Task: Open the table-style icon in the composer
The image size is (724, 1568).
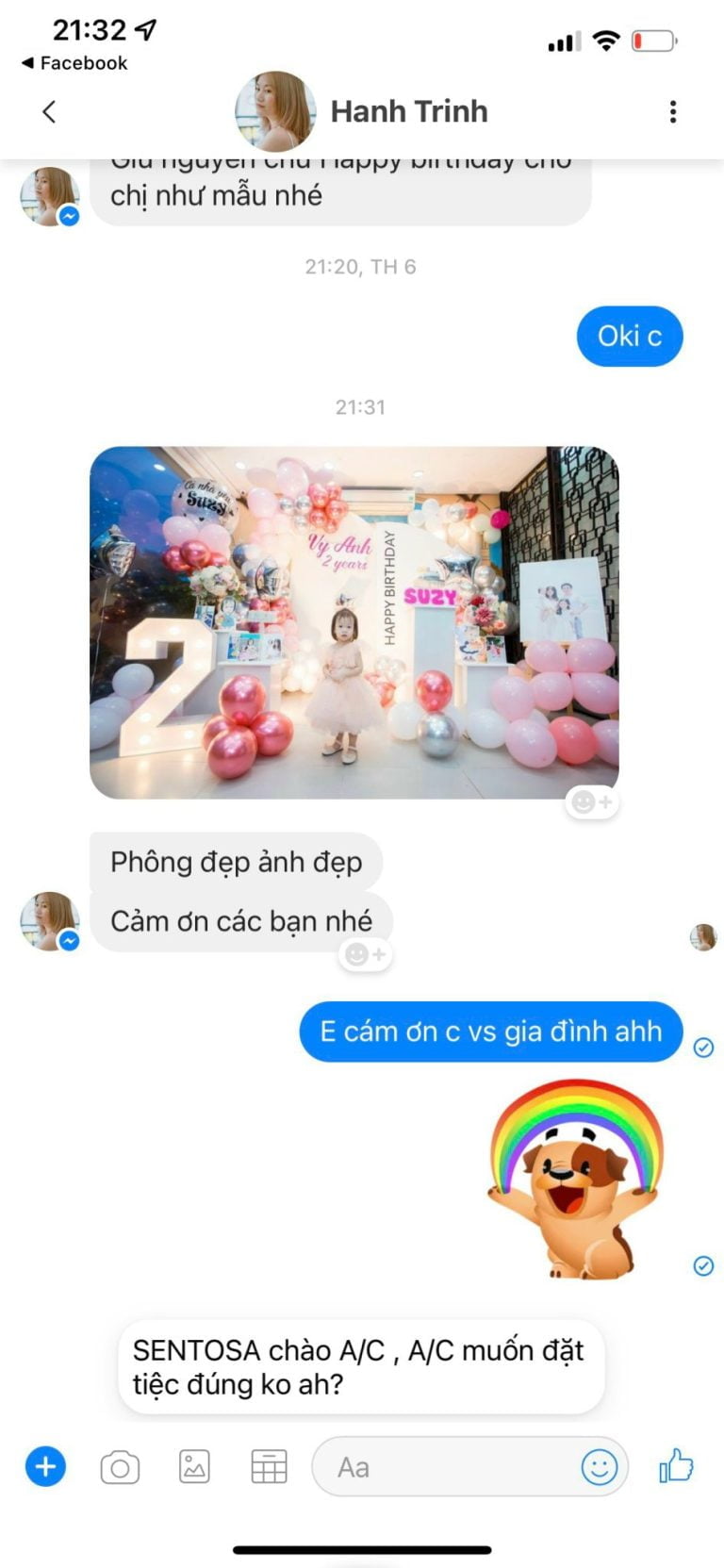Action: click(x=269, y=1467)
